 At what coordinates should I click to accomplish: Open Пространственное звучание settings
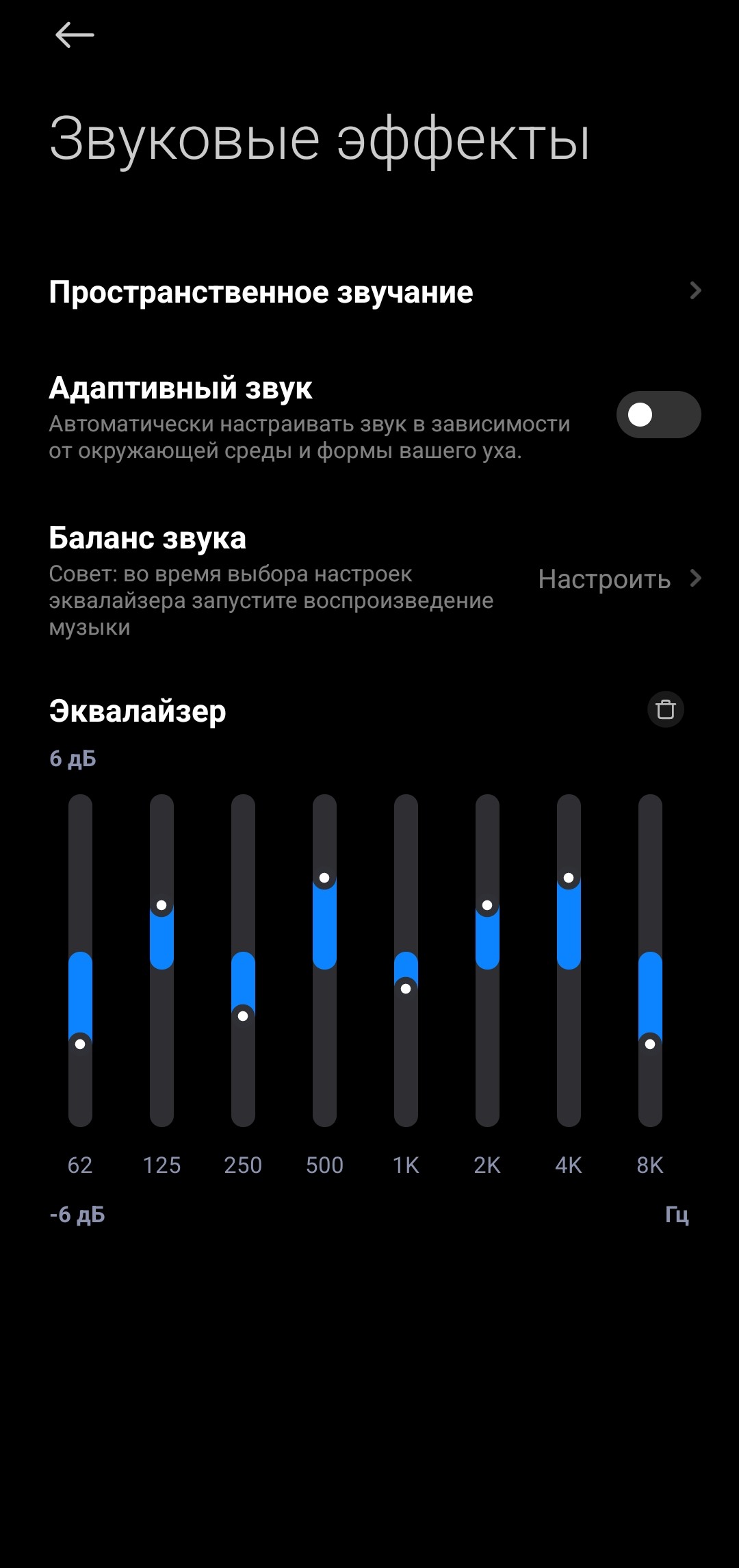(375, 292)
